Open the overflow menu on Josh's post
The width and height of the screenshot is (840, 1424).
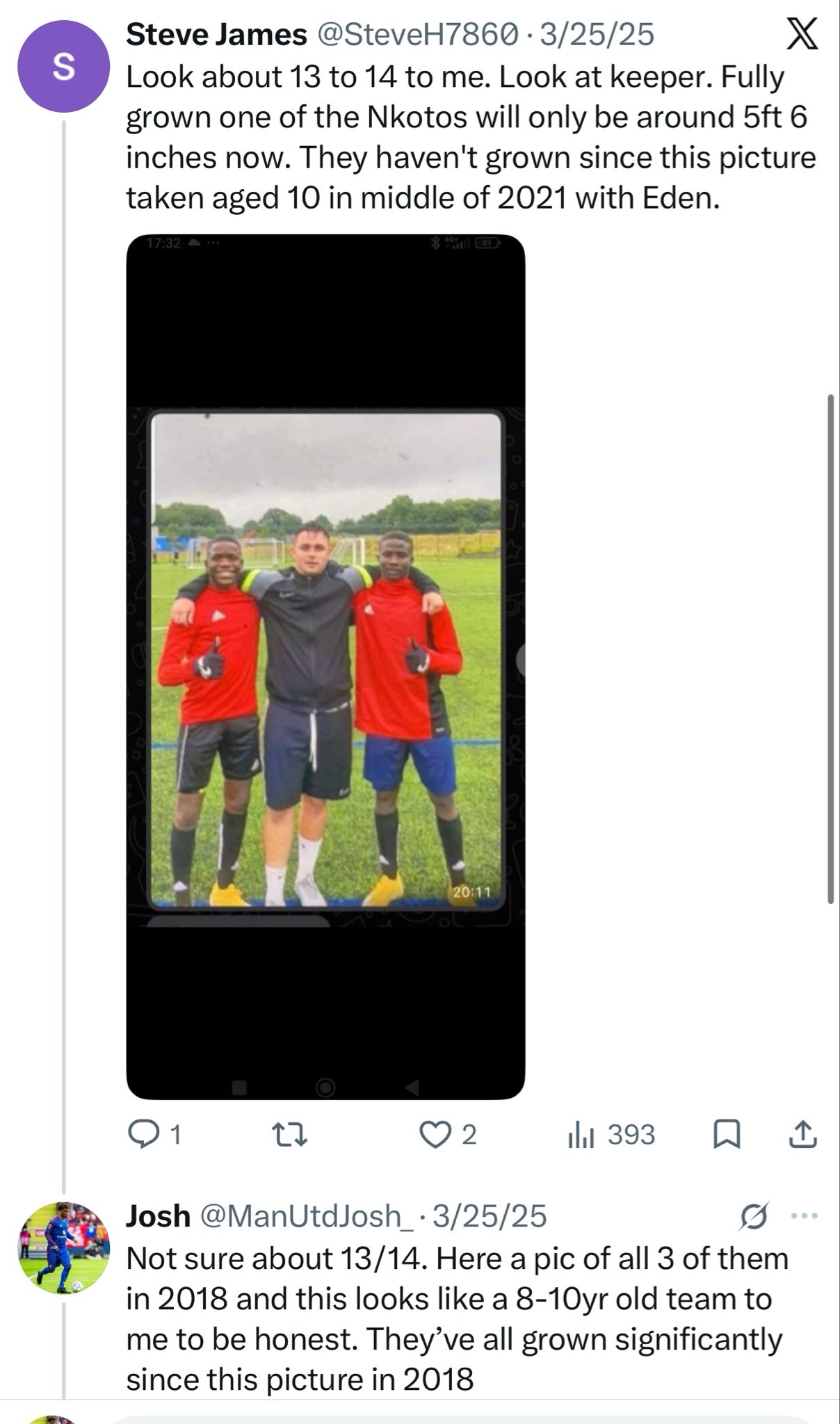point(805,1216)
